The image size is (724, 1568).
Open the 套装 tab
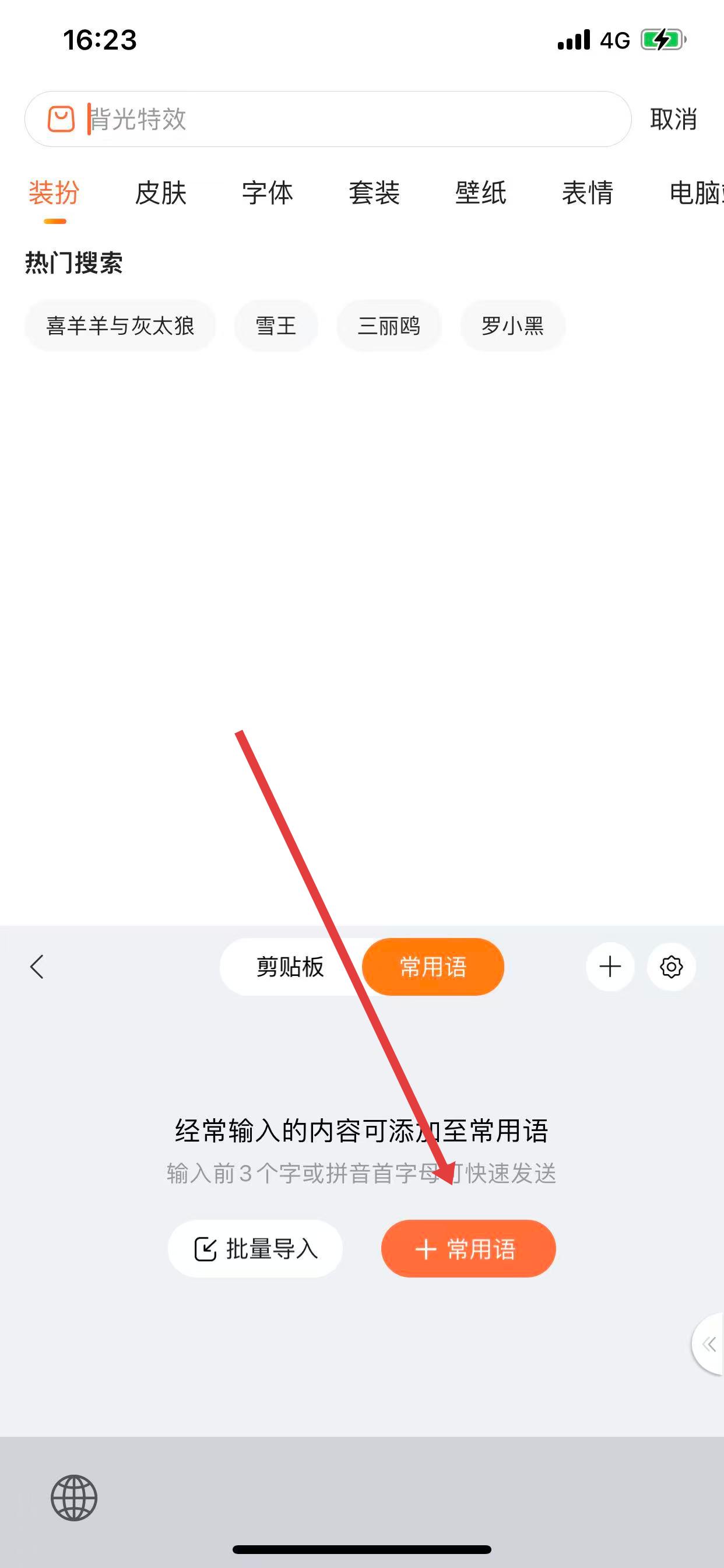click(x=374, y=194)
